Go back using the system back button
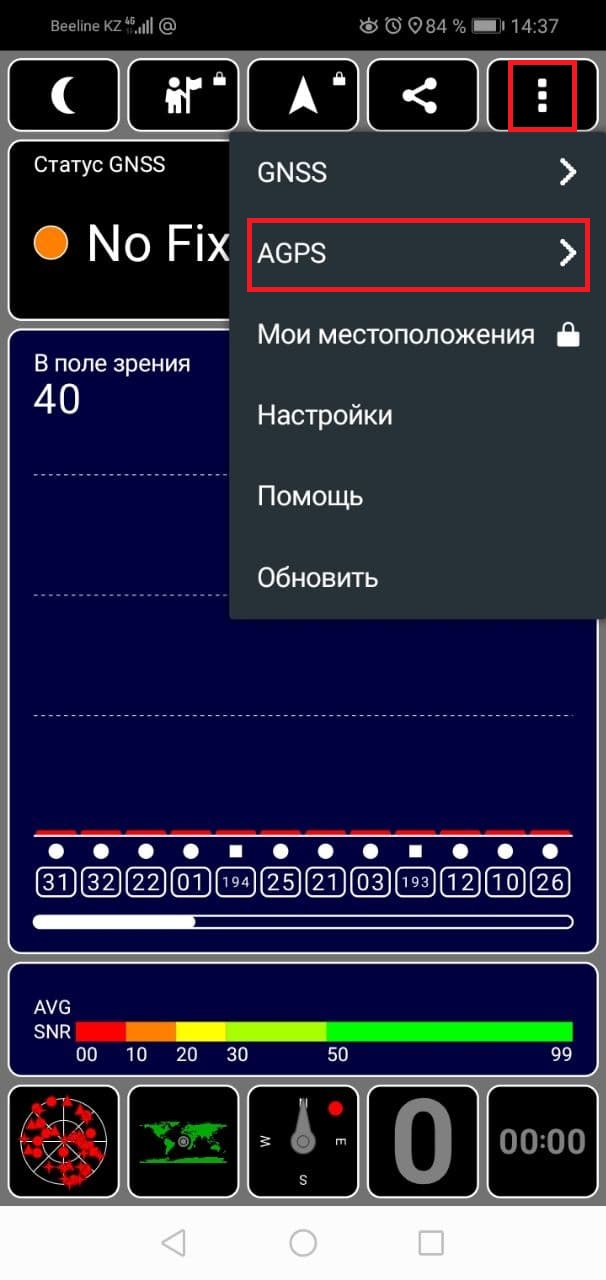 click(174, 1242)
